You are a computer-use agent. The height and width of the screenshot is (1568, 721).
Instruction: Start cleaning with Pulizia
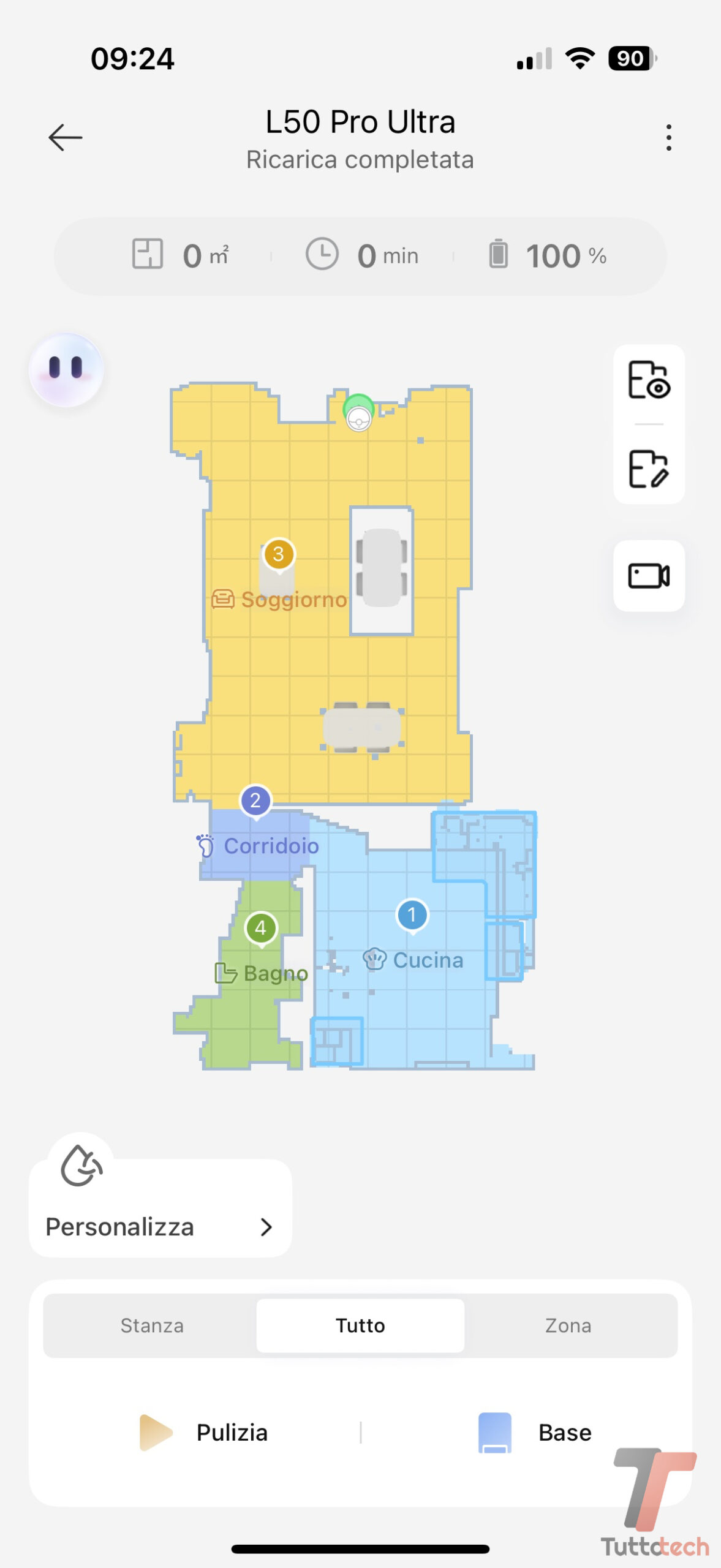(x=205, y=1433)
